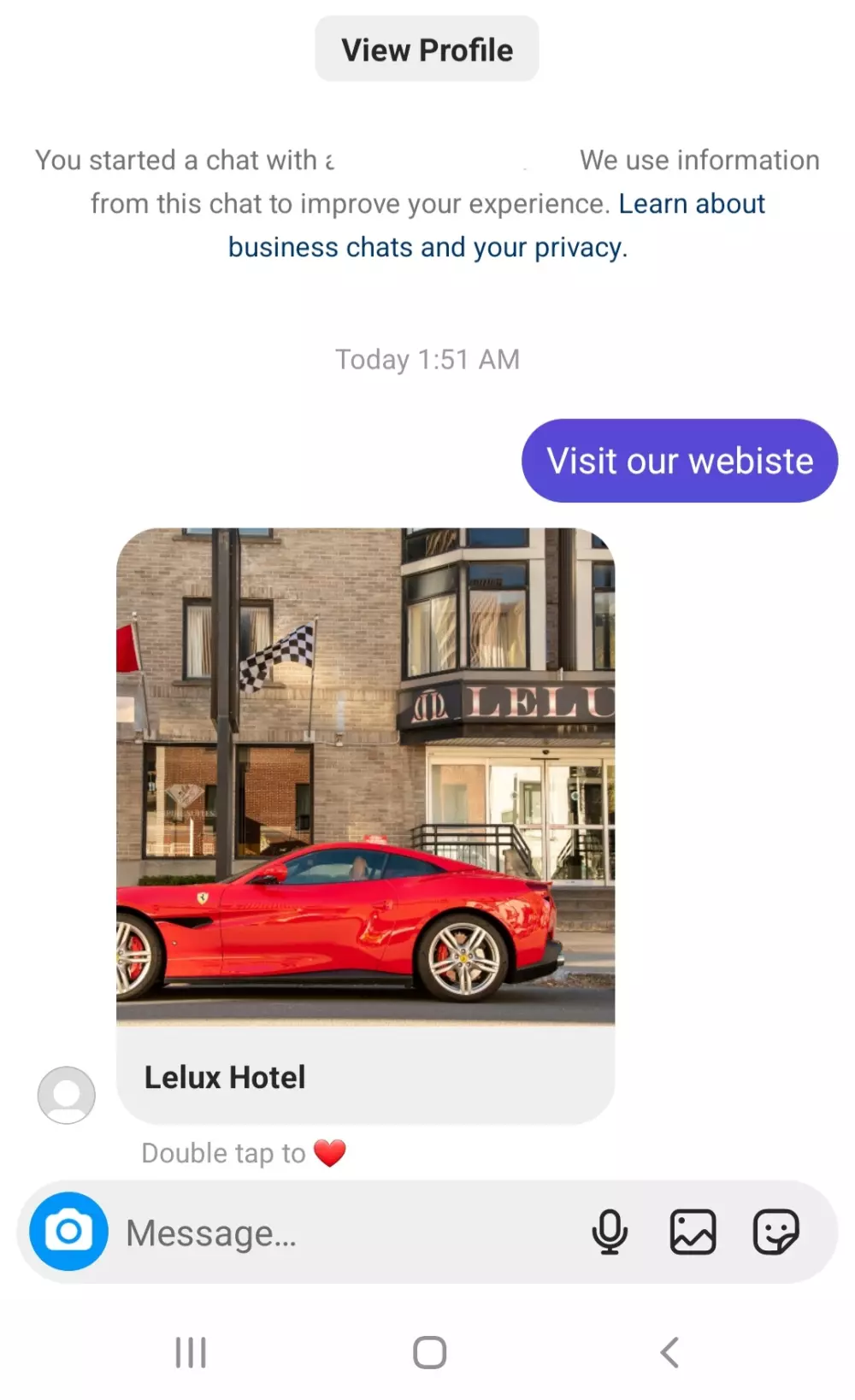Open the sticker picker
The width and height of the screenshot is (855, 1400).
[775, 1232]
